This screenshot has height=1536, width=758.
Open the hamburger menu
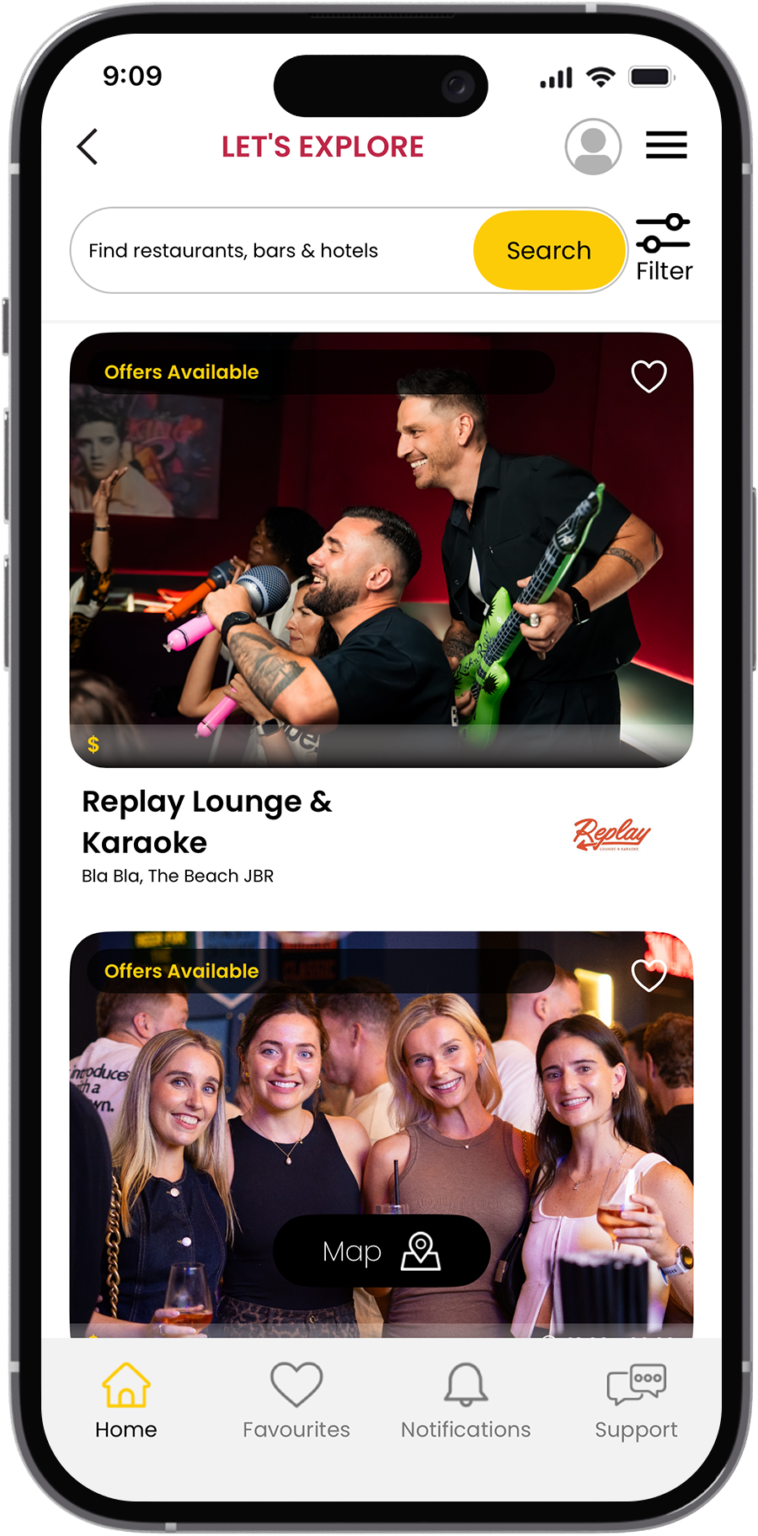point(666,146)
